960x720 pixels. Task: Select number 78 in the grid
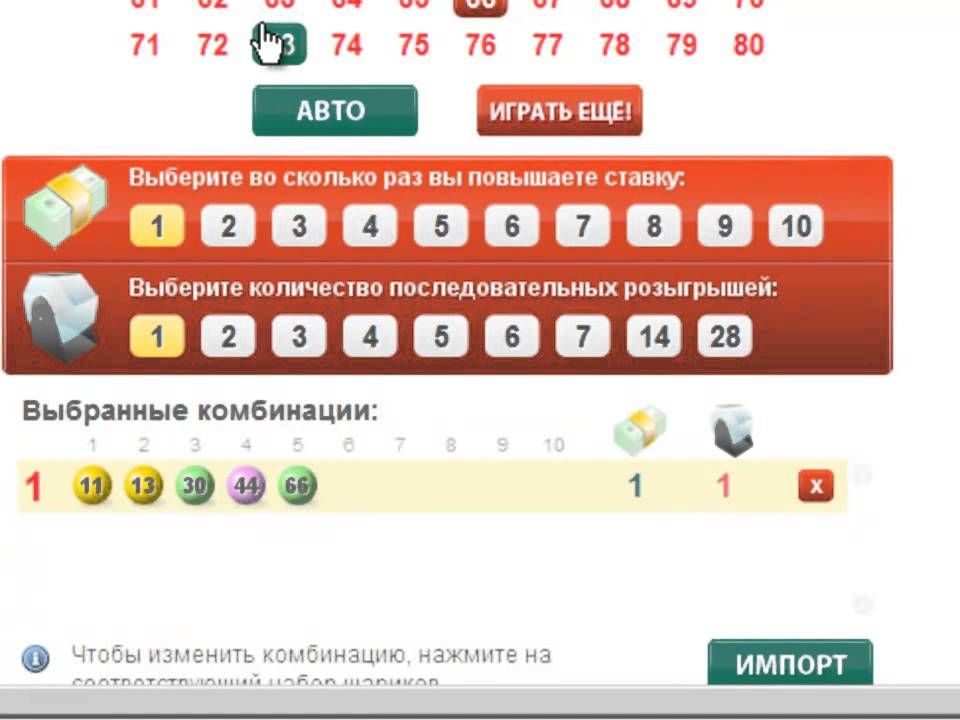614,45
